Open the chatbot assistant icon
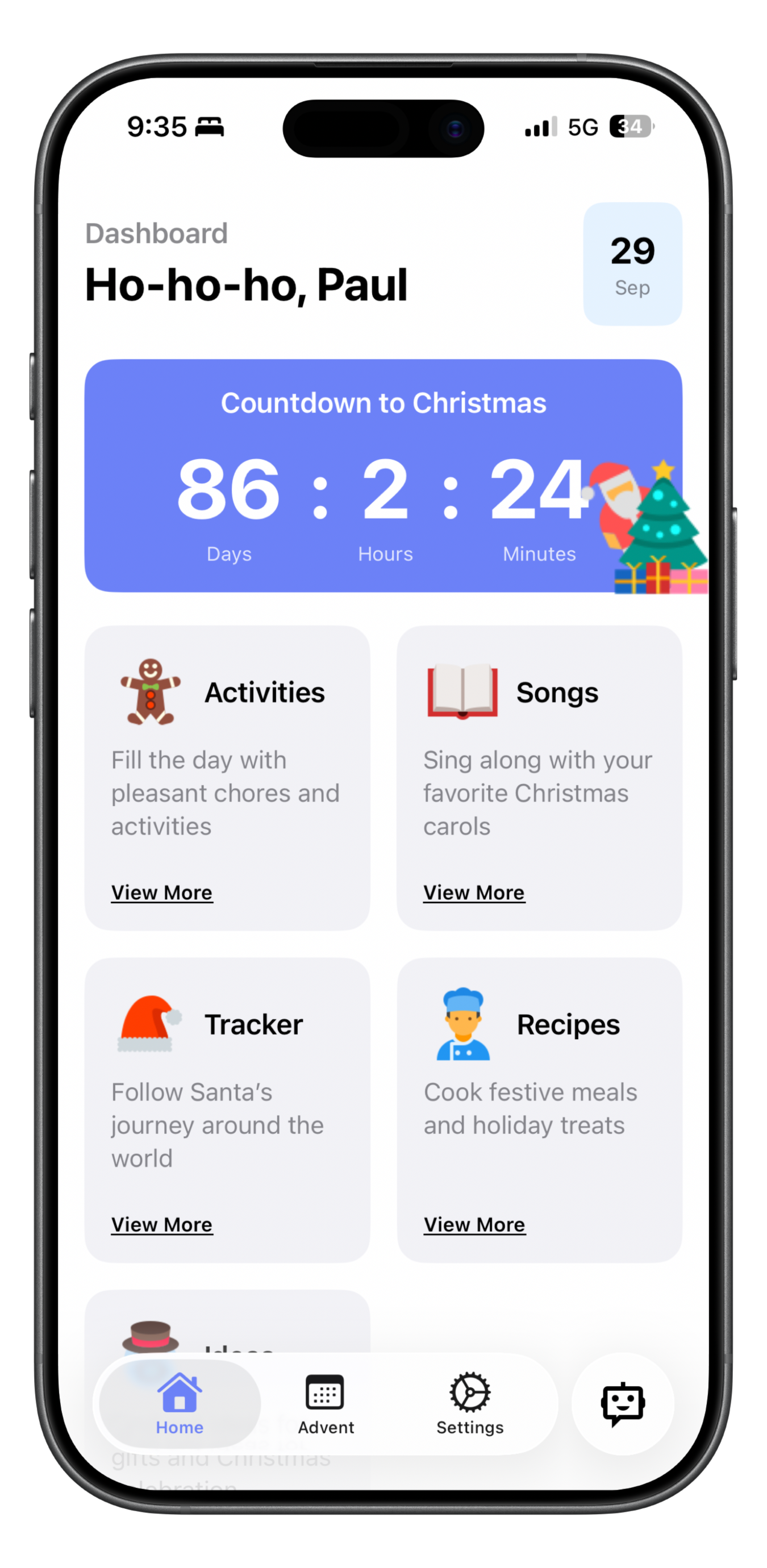This screenshot has width=767, height=1568. (623, 1404)
